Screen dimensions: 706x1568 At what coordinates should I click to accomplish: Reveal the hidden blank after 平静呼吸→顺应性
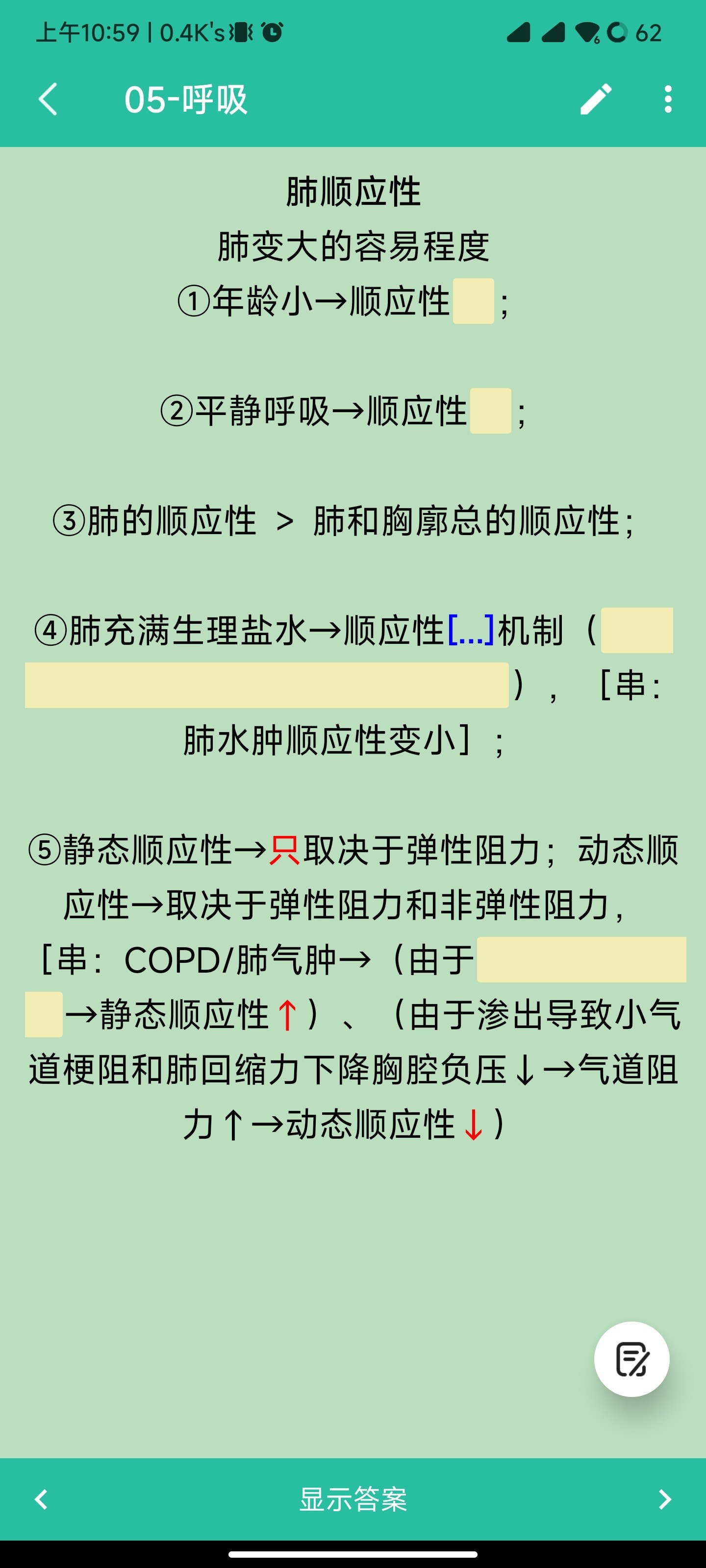click(x=490, y=411)
